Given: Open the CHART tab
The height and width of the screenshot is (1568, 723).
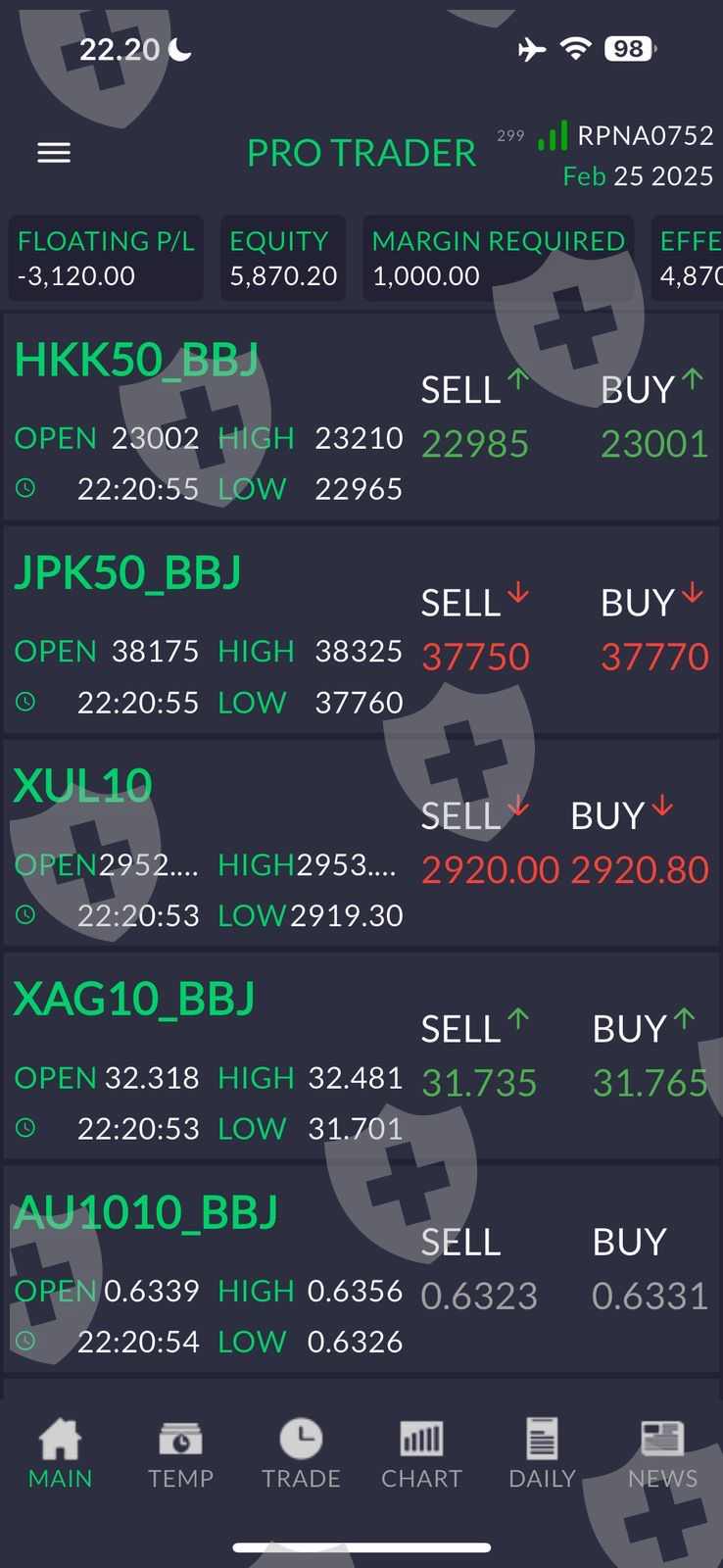Looking at the screenshot, I should click(421, 1454).
